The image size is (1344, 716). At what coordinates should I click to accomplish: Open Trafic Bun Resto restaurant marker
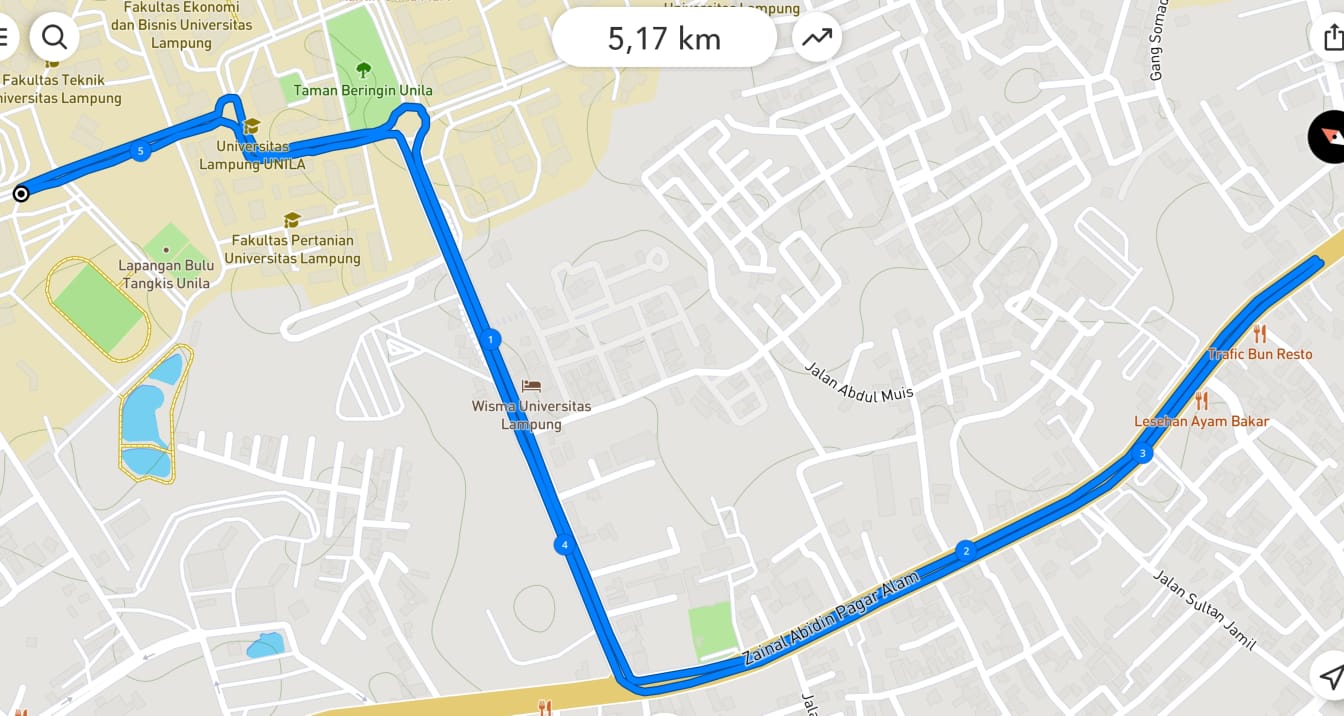[1260, 335]
